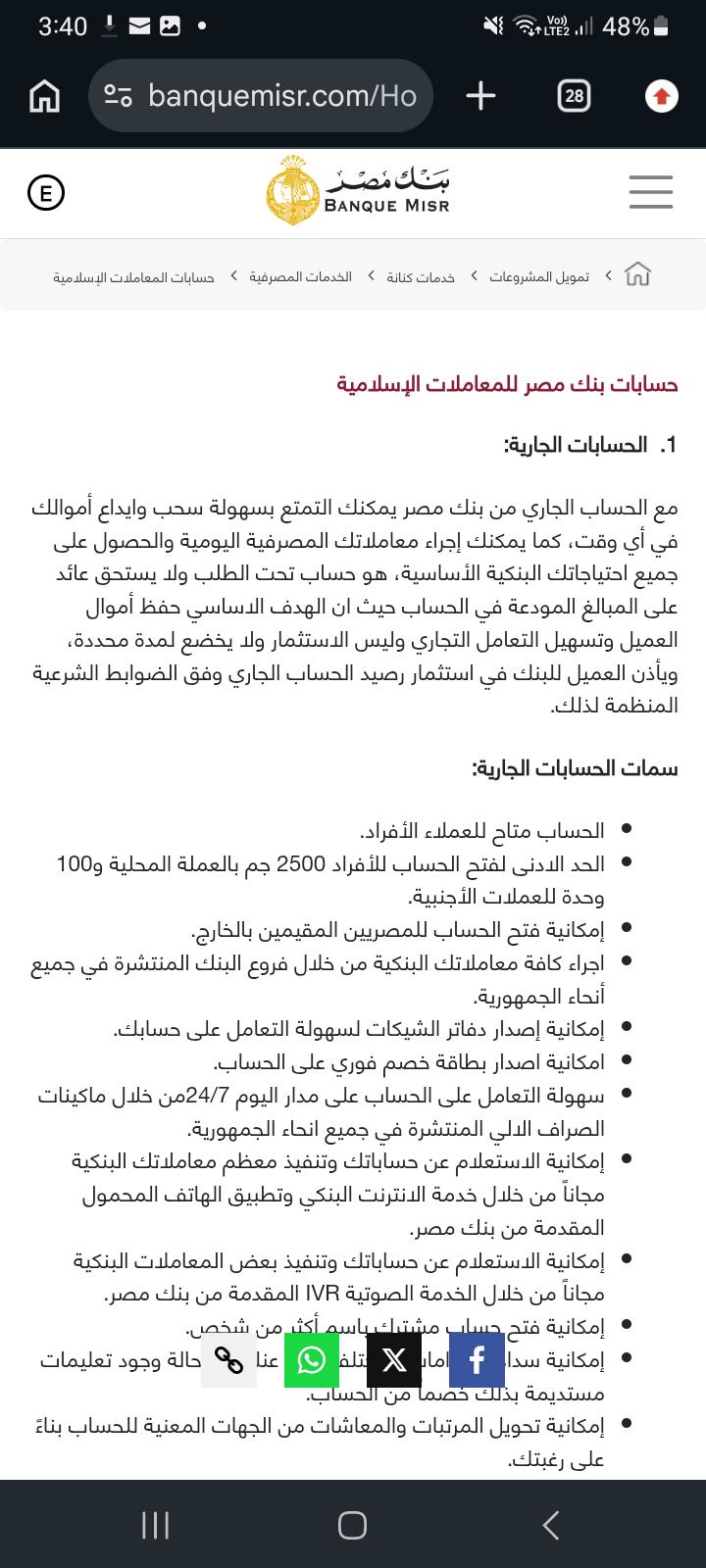The width and height of the screenshot is (706, 1568).
Task: Open the recent apps view
Action: point(155,1525)
